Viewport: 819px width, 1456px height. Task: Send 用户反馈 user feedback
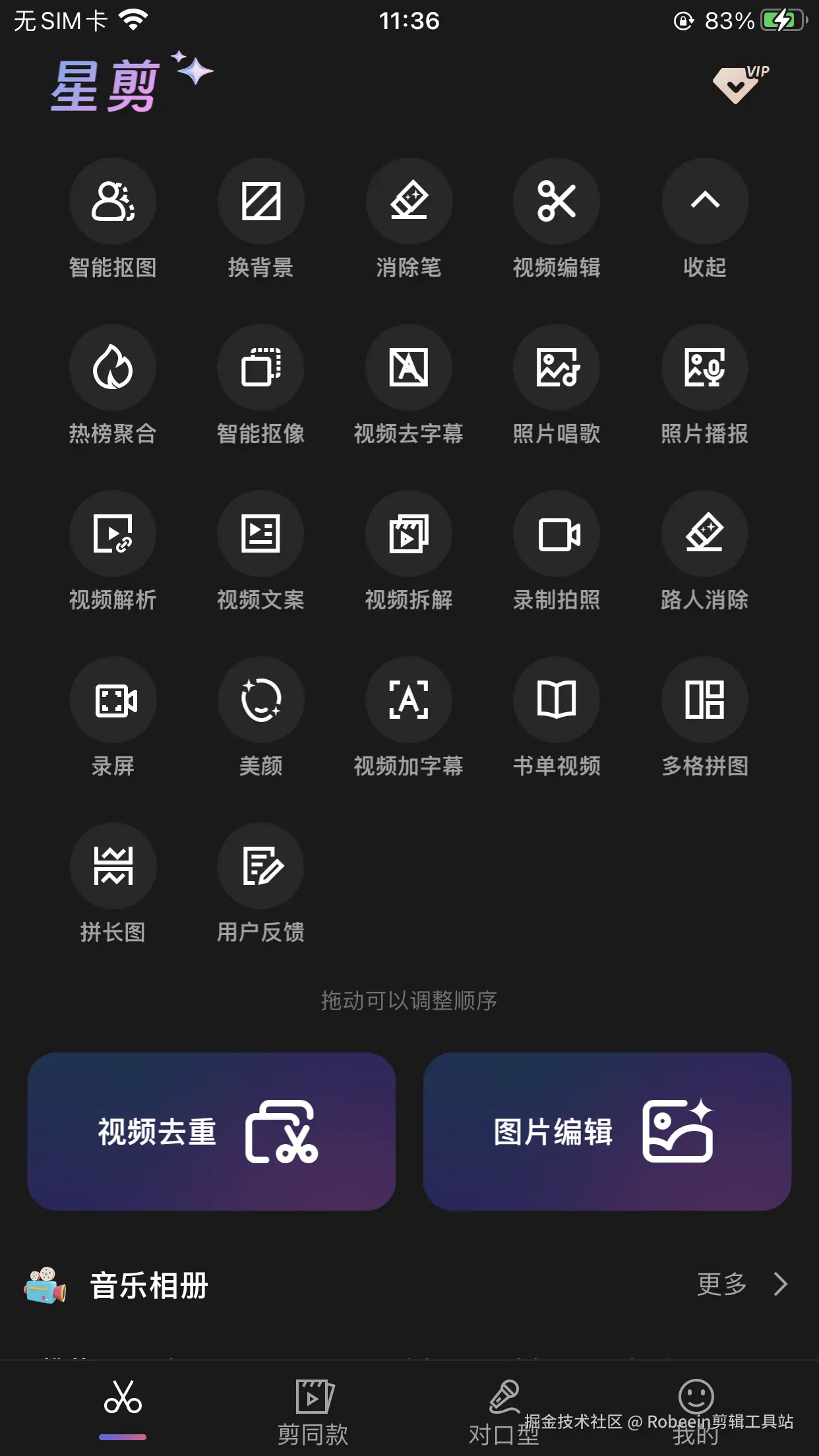click(261, 866)
